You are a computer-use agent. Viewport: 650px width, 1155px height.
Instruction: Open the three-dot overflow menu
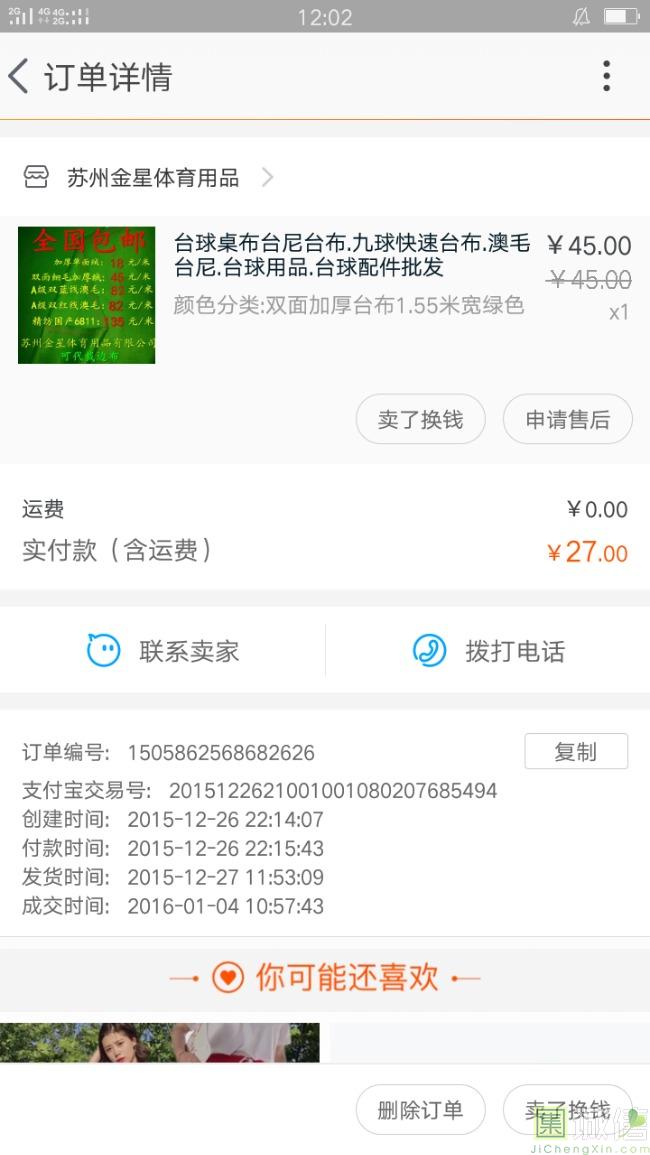pyautogui.click(x=606, y=76)
